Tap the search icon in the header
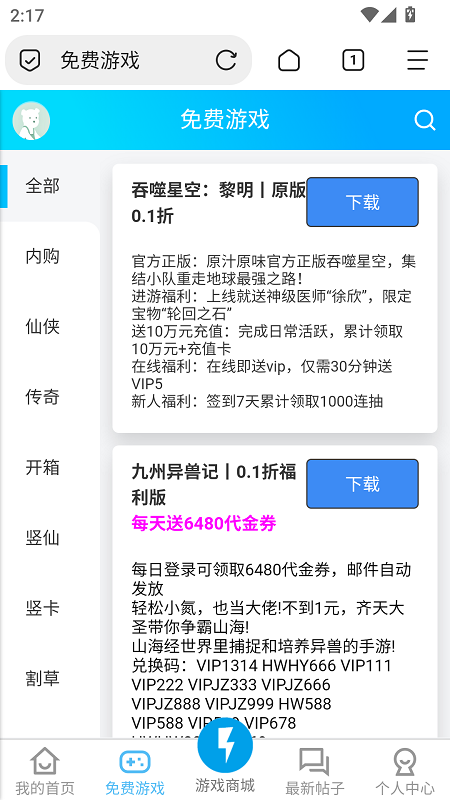The height and width of the screenshot is (800, 450). click(424, 120)
